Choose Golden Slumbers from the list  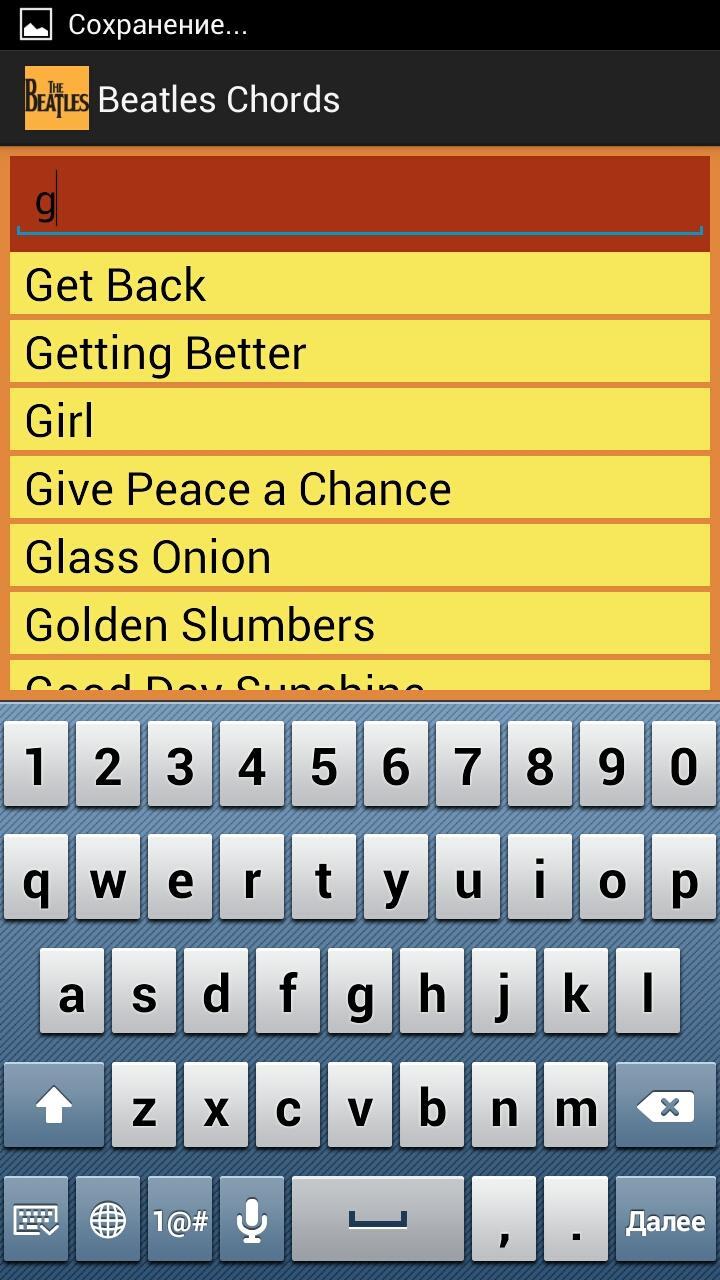(360, 625)
